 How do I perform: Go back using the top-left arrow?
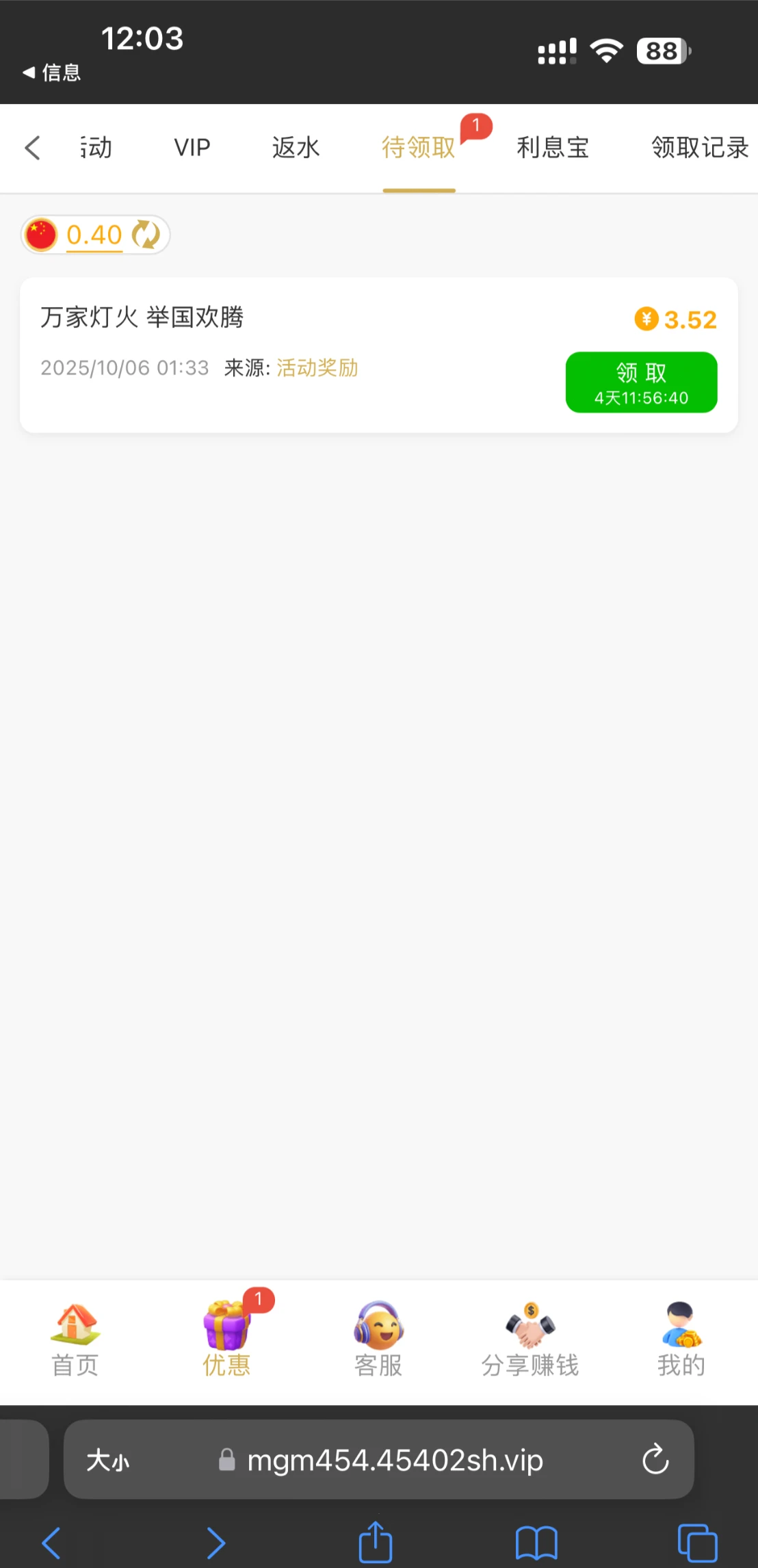point(32,148)
